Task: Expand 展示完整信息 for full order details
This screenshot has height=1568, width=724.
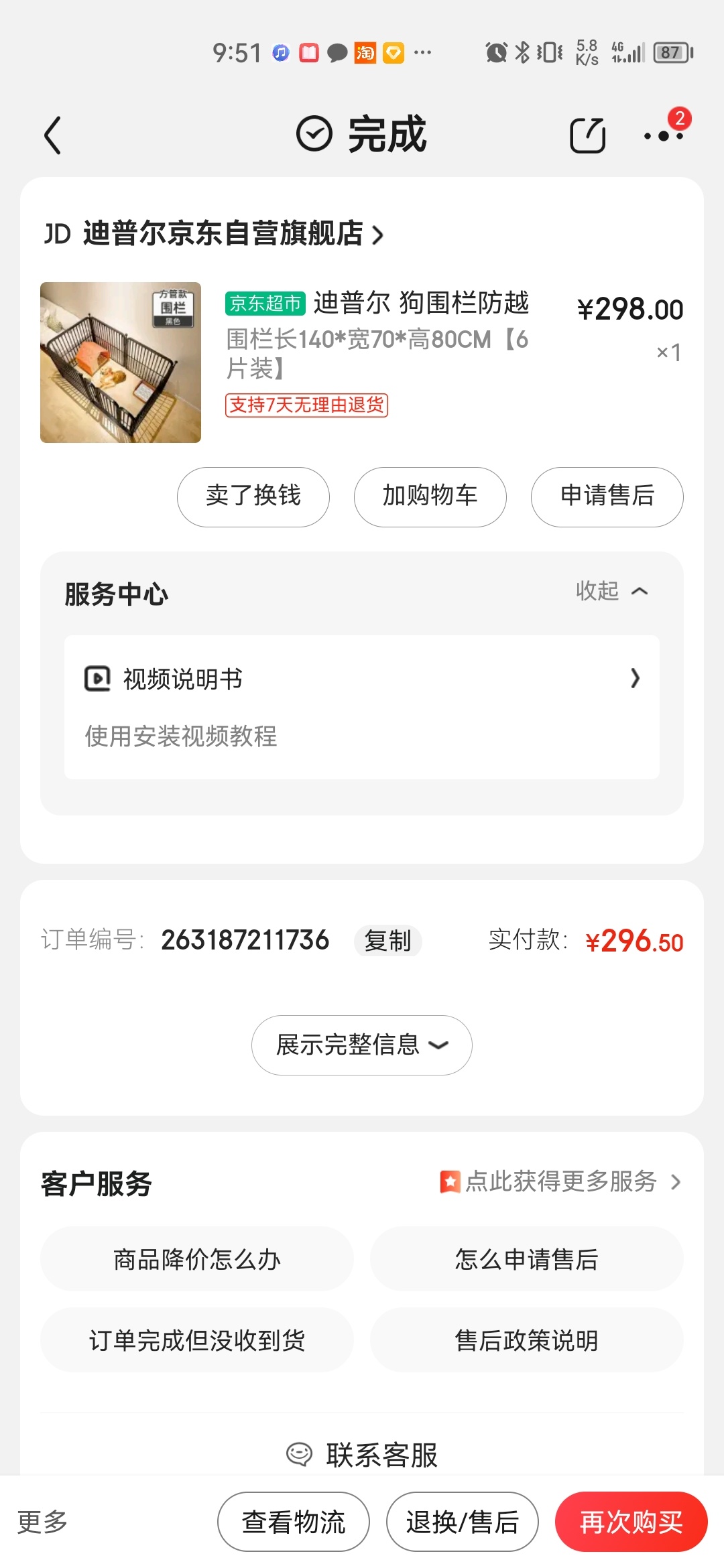Action: (x=362, y=1045)
